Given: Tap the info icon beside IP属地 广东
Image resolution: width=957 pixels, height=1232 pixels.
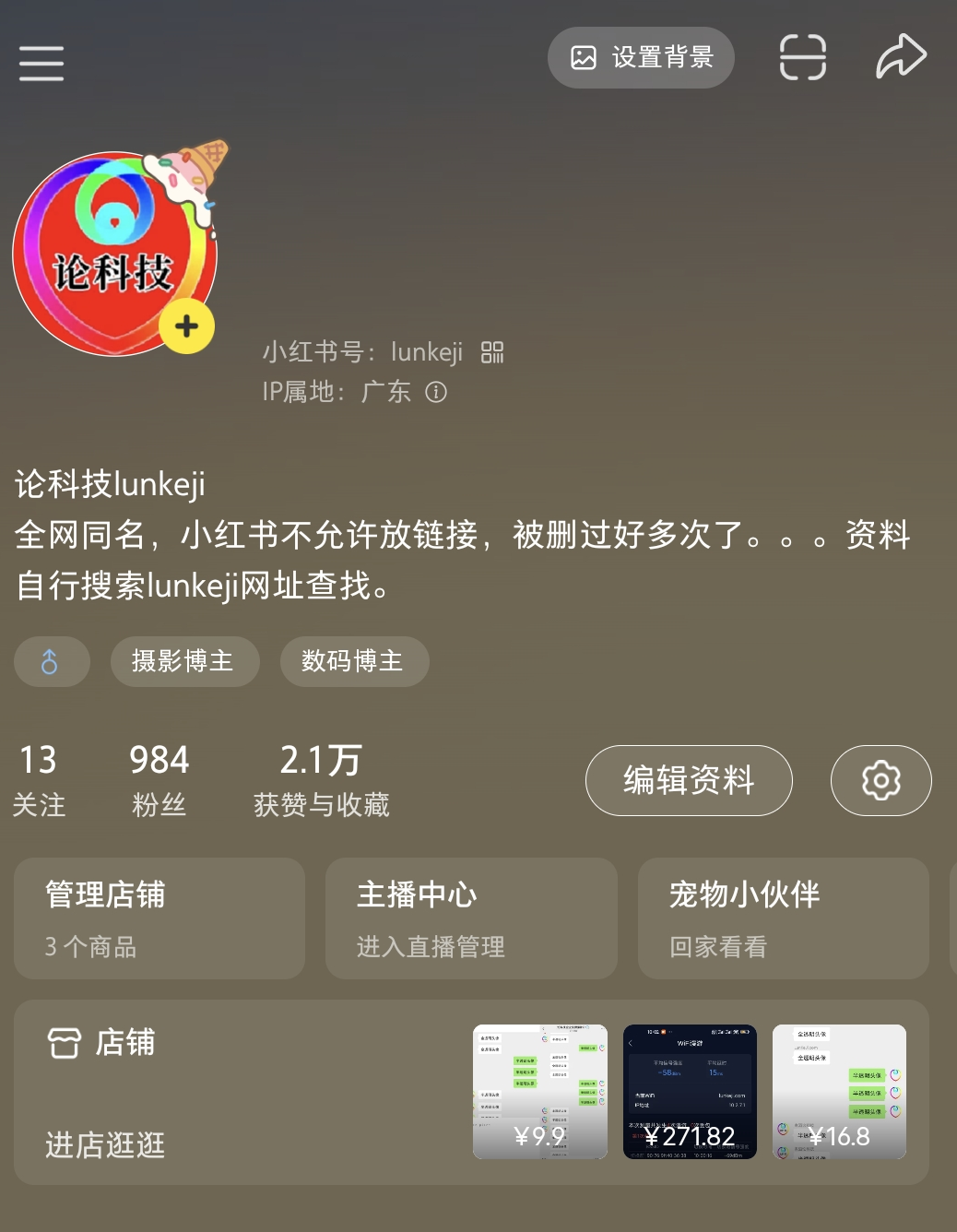Looking at the screenshot, I should pos(435,392).
